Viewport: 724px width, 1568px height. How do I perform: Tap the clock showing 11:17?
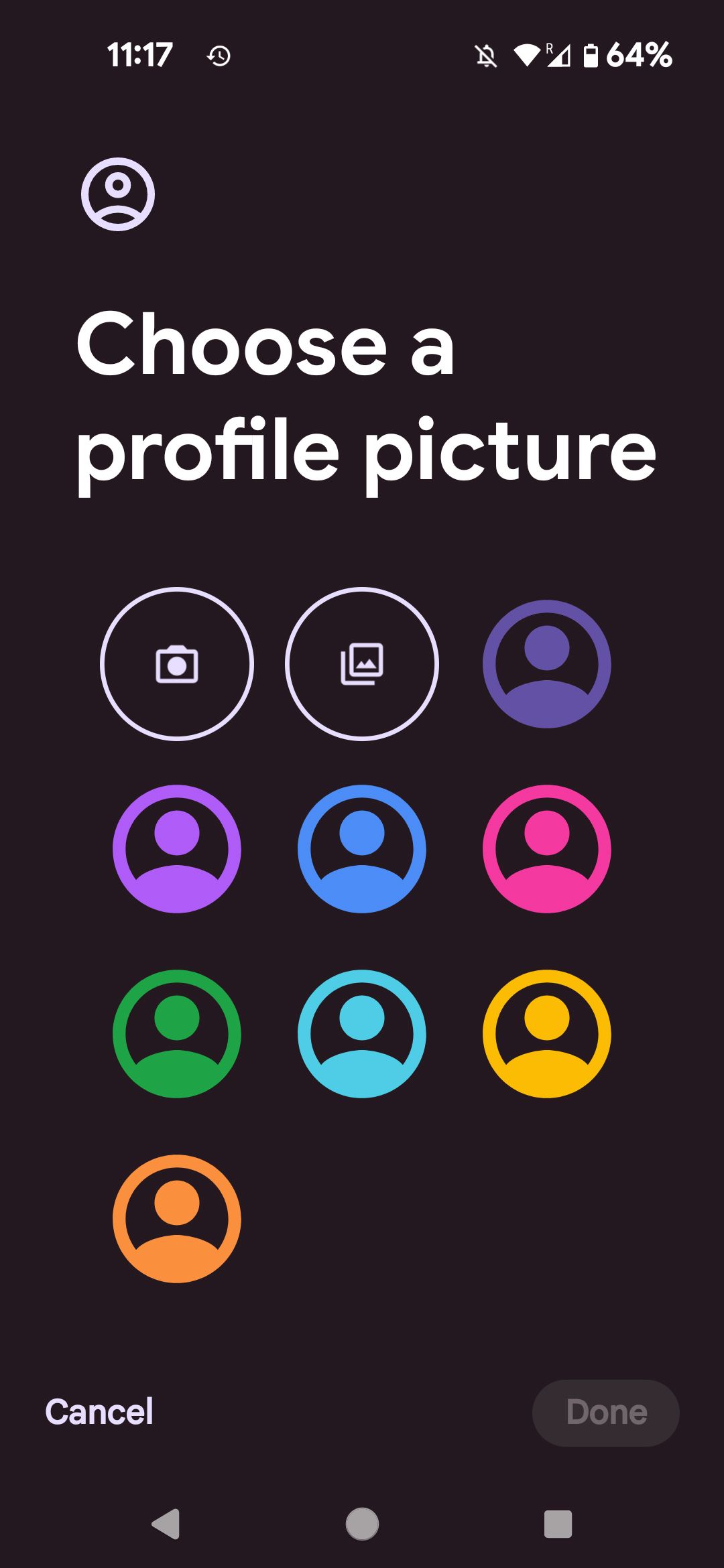click(x=140, y=55)
